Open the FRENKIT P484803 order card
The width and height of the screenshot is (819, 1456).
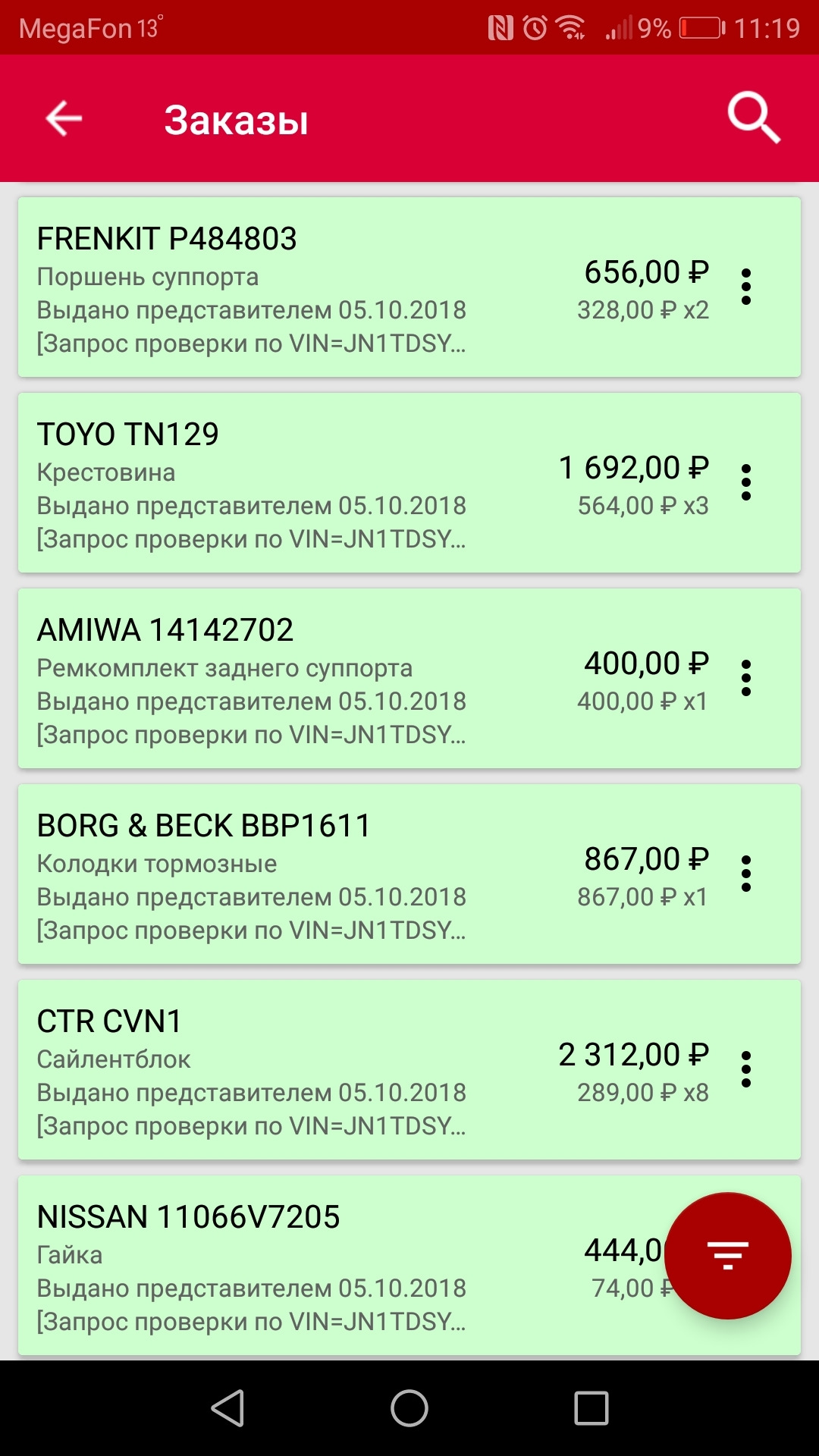[x=303, y=288]
